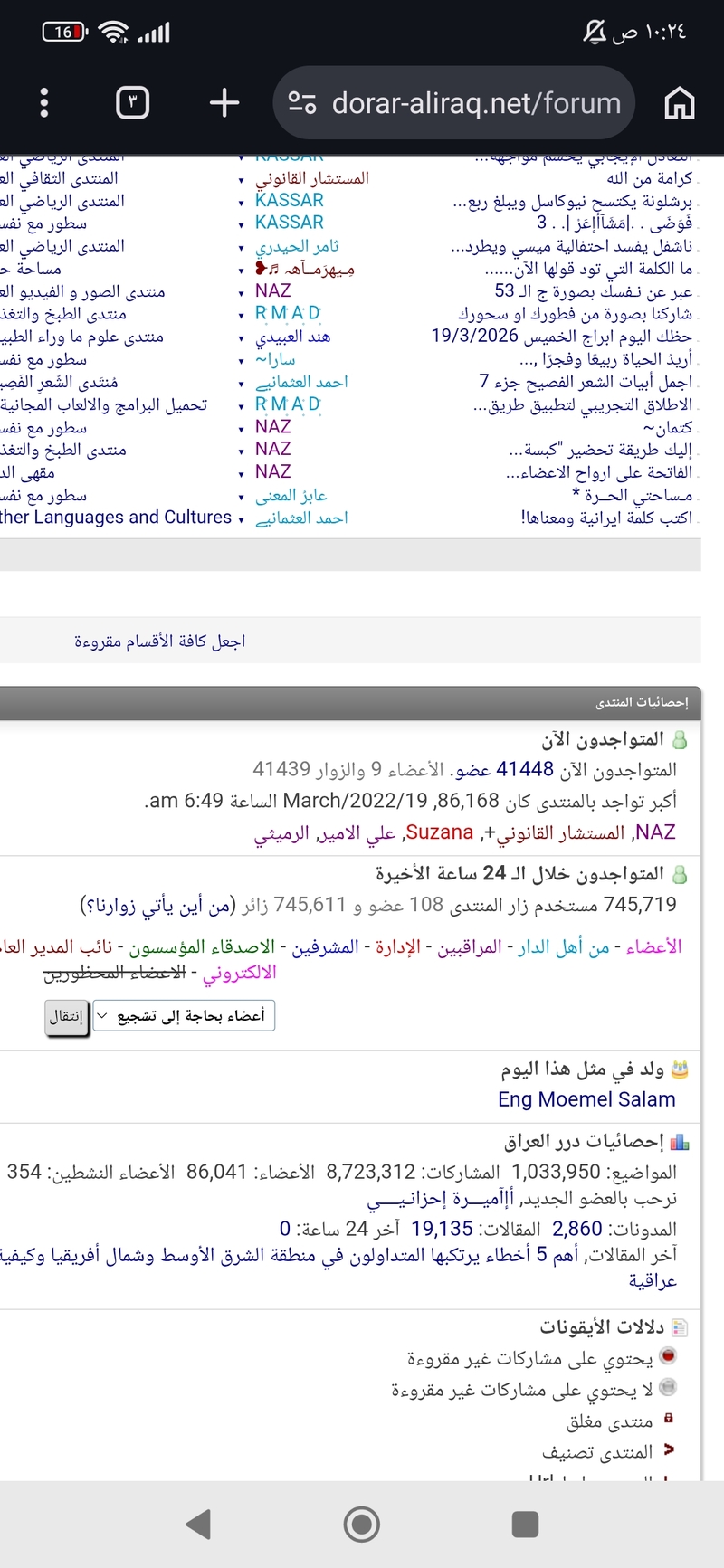
Task: Mark all sections as read via اجعل كافة الأقسام مقروءة
Action: click(x=159, y=641)
